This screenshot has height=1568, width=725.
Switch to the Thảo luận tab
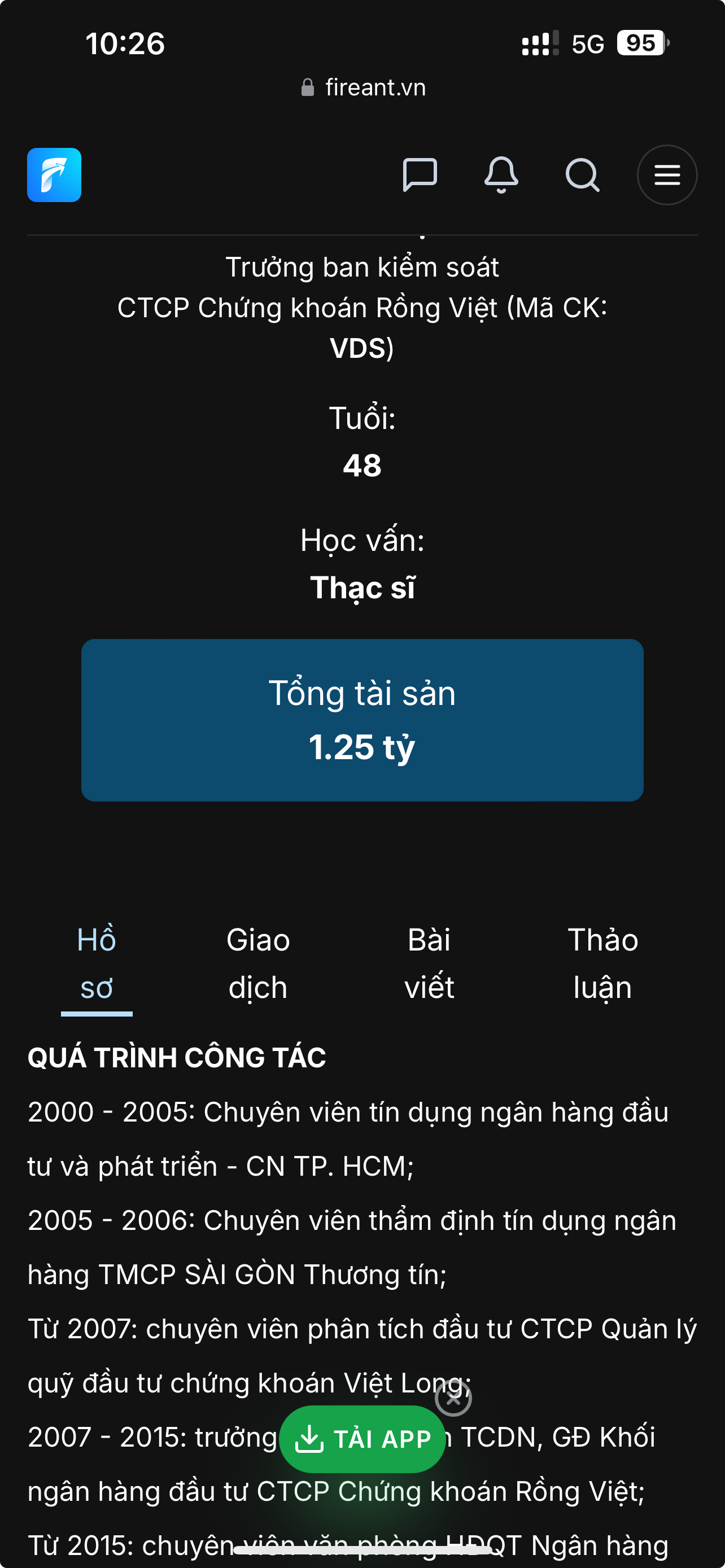coord(602,963)
